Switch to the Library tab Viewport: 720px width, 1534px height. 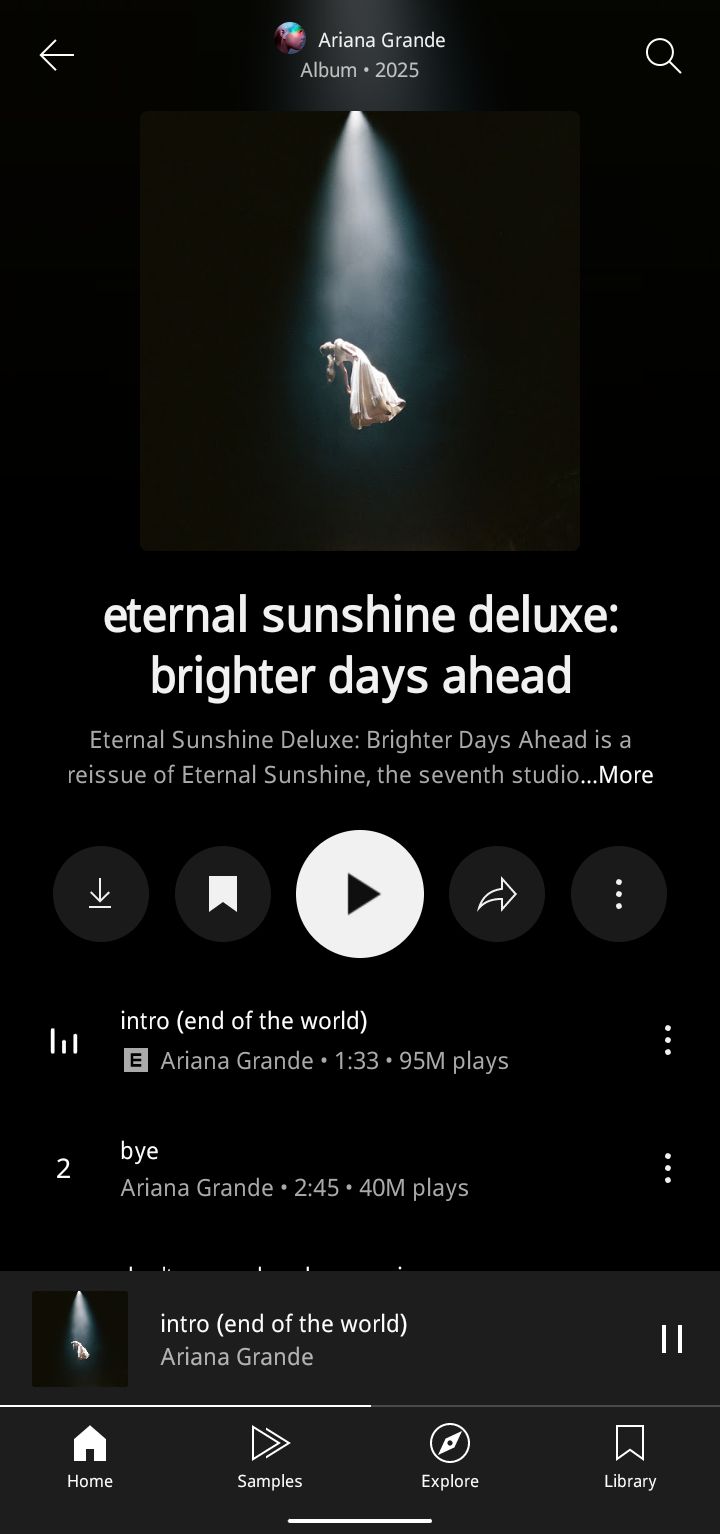click(x=630, y=1457)
